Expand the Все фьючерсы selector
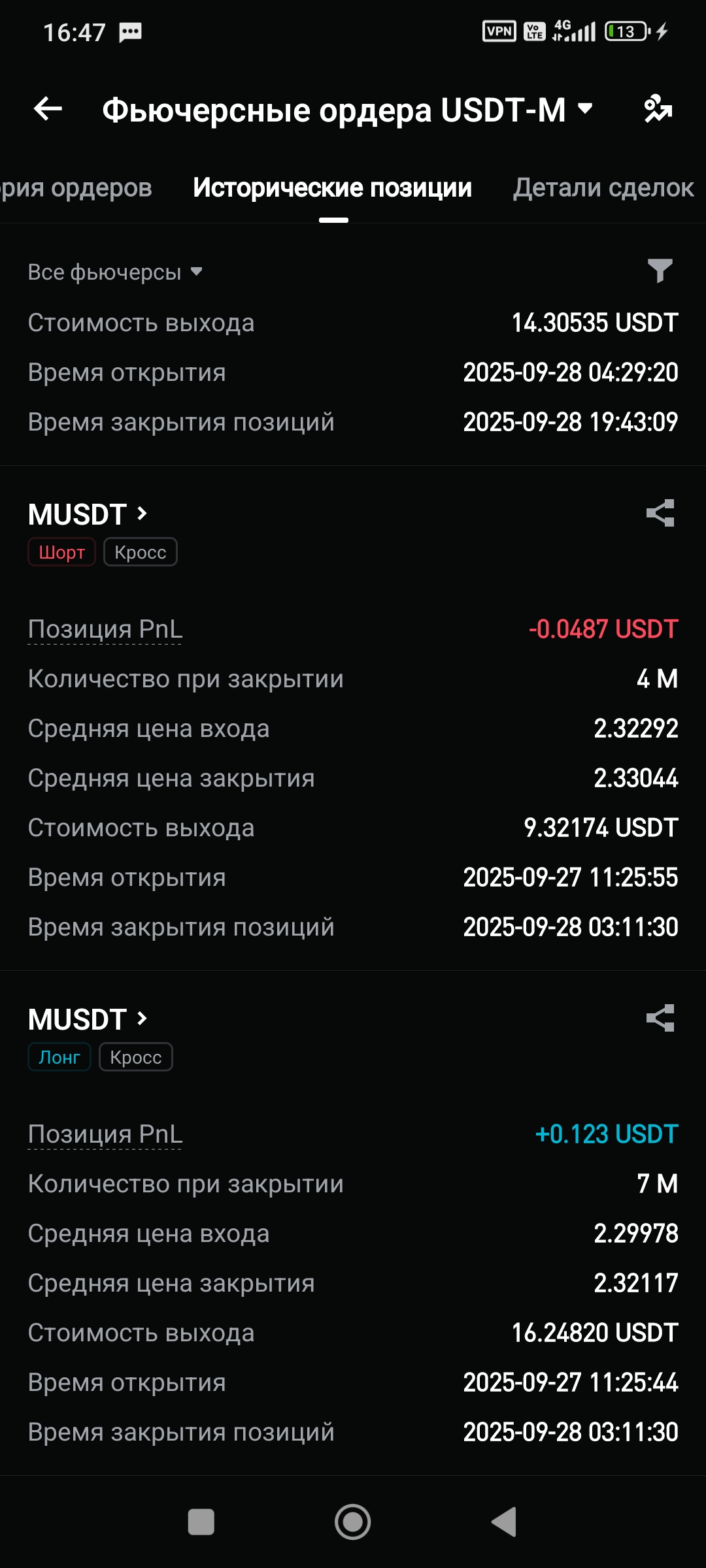 (x=115, y=272)
